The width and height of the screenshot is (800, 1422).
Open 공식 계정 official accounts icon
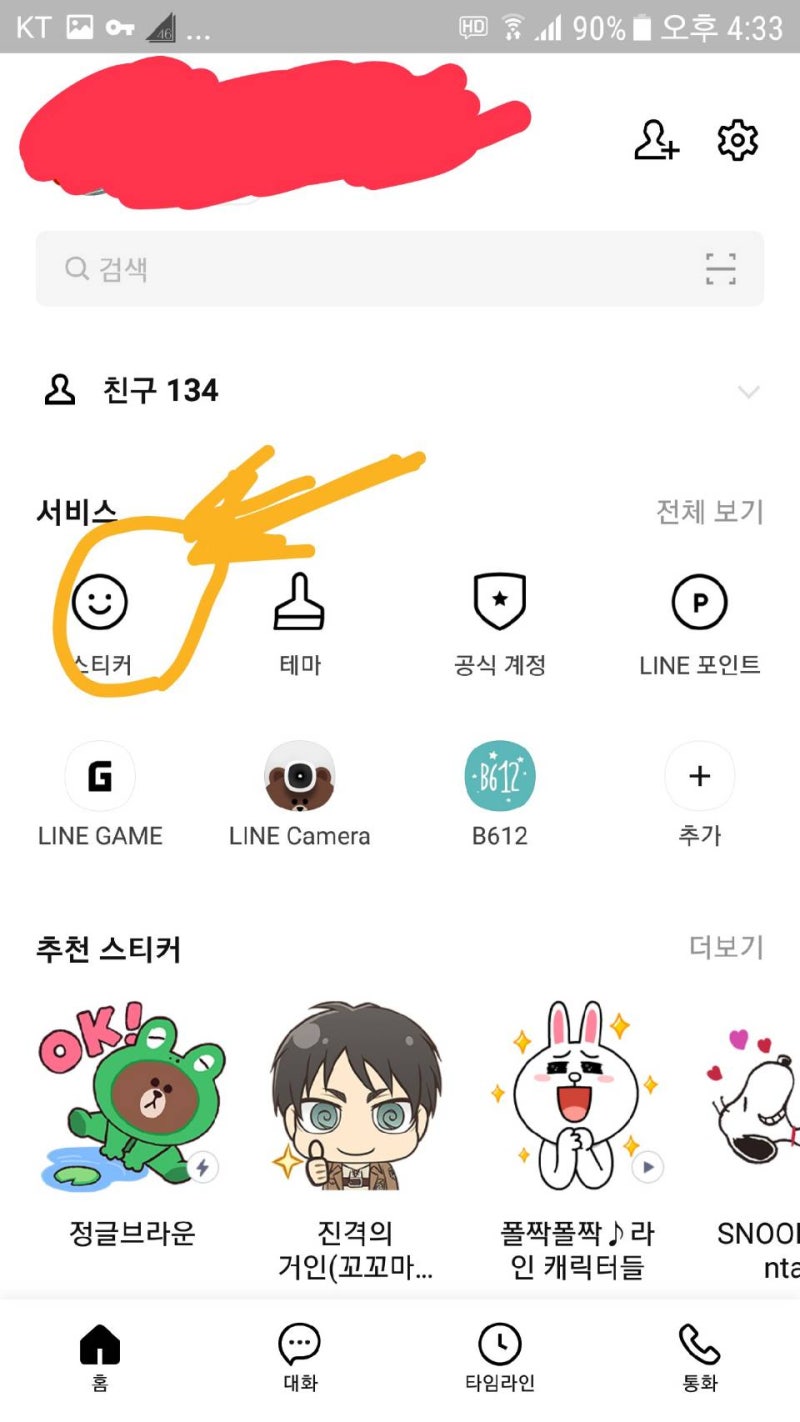(500, 601)
